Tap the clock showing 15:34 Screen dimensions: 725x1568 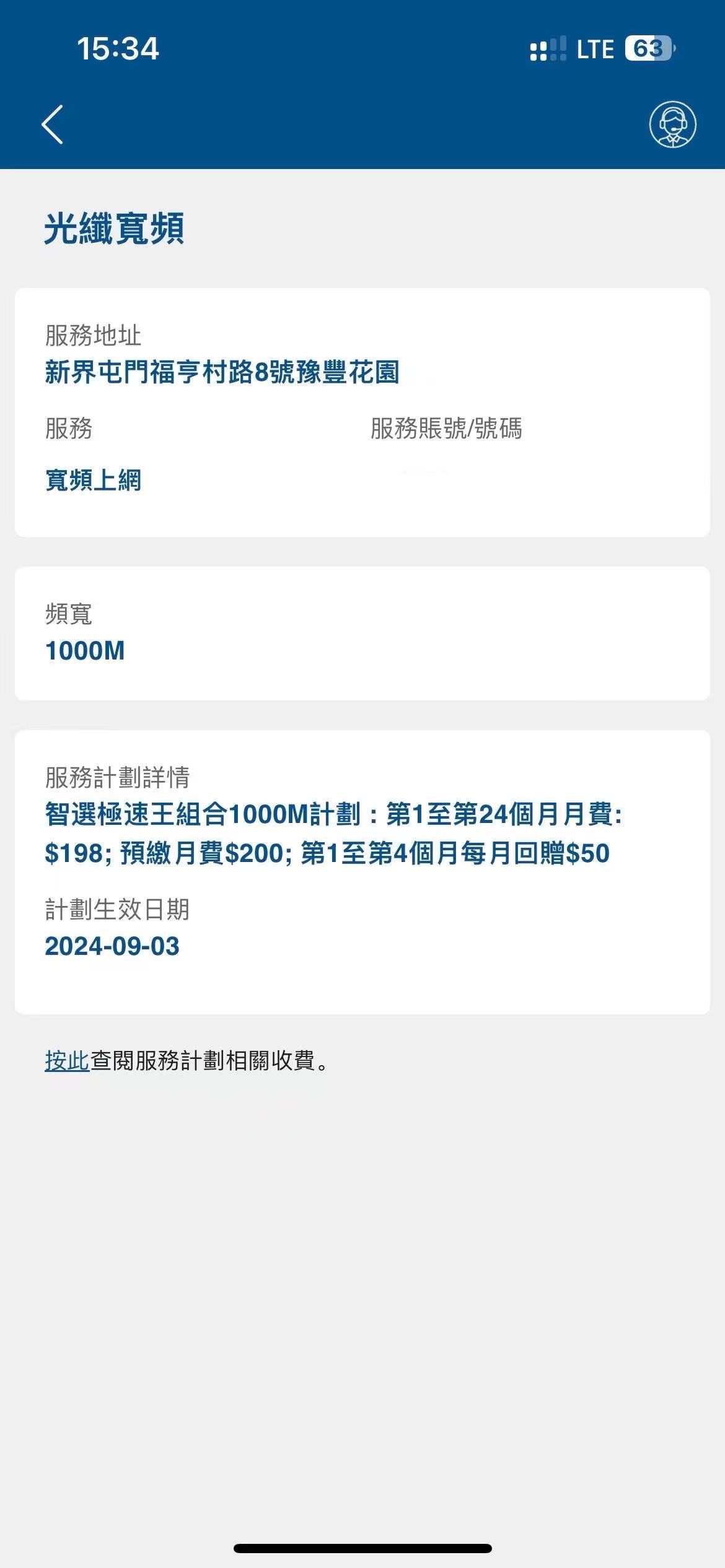pos(120,48)
